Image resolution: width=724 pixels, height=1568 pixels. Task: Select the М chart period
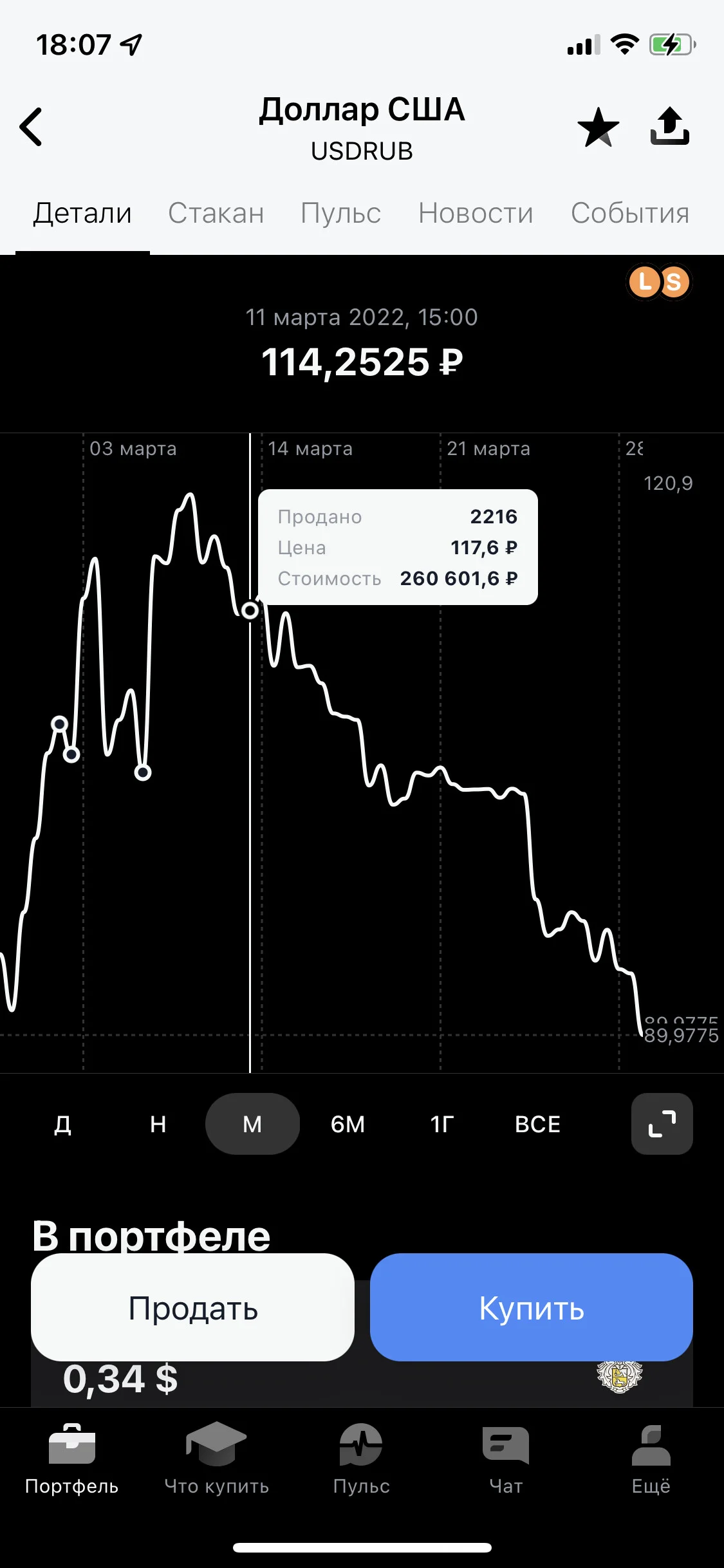pyautogui.click(x=252, y=1124)
